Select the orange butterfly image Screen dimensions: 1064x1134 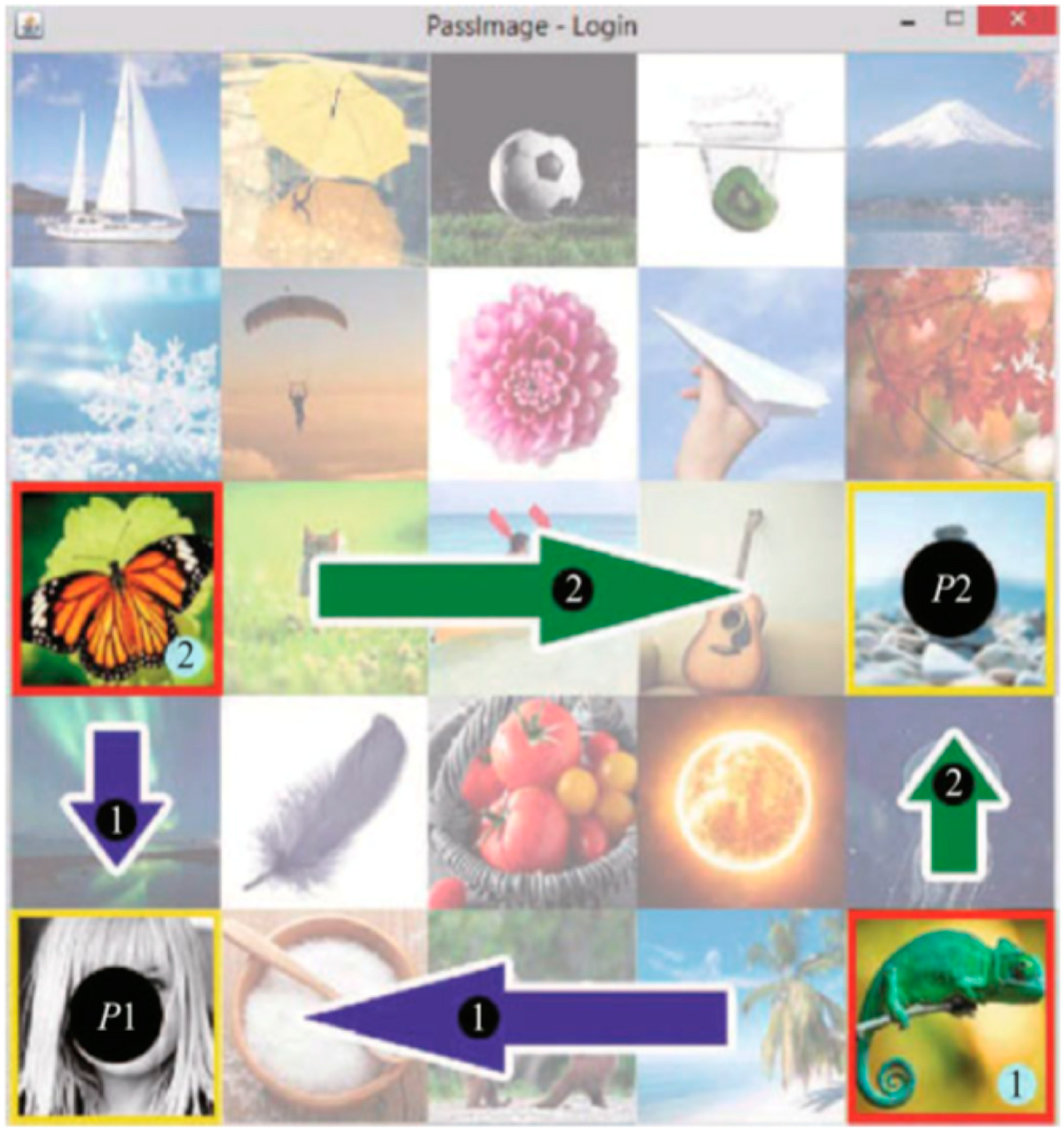coord(116,588)
